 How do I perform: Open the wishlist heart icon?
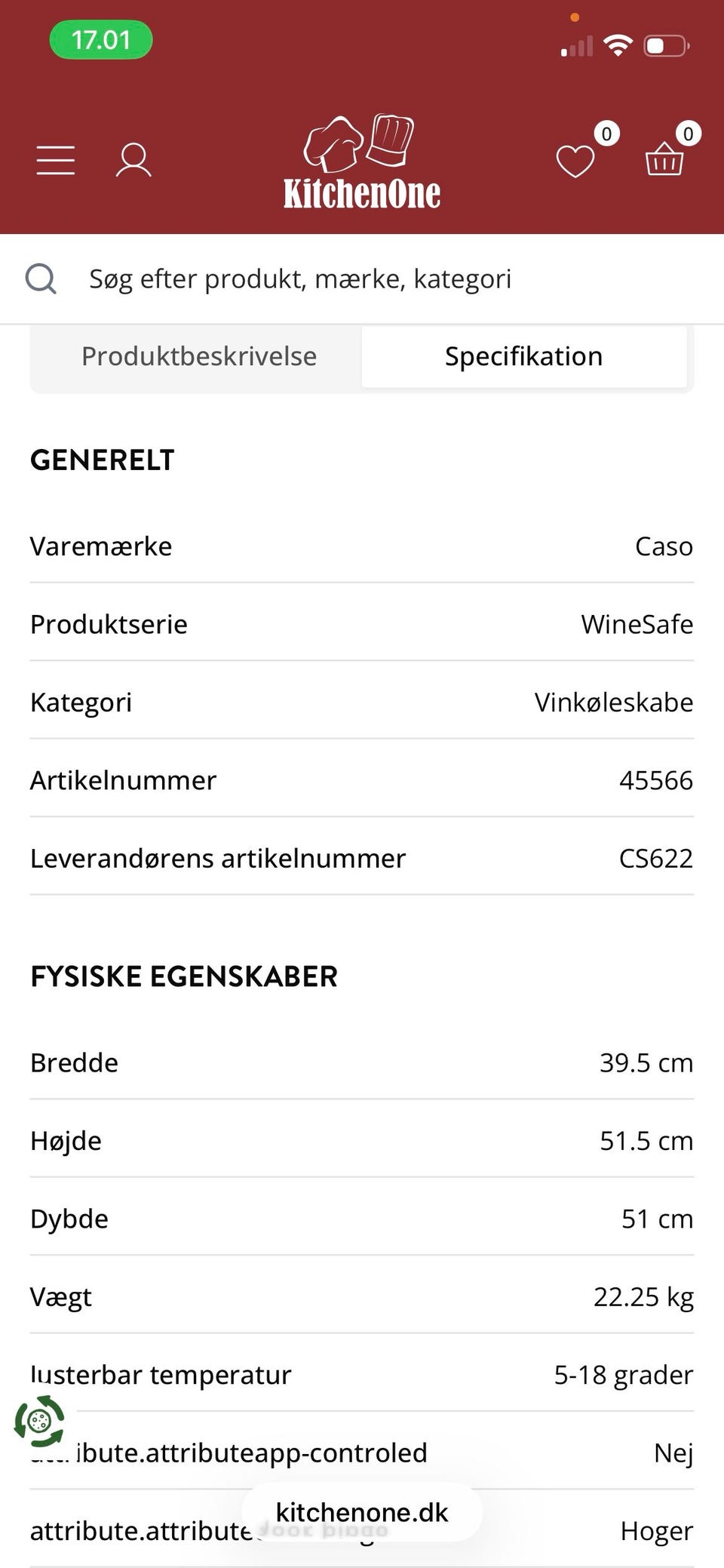(x=575, y=161)
